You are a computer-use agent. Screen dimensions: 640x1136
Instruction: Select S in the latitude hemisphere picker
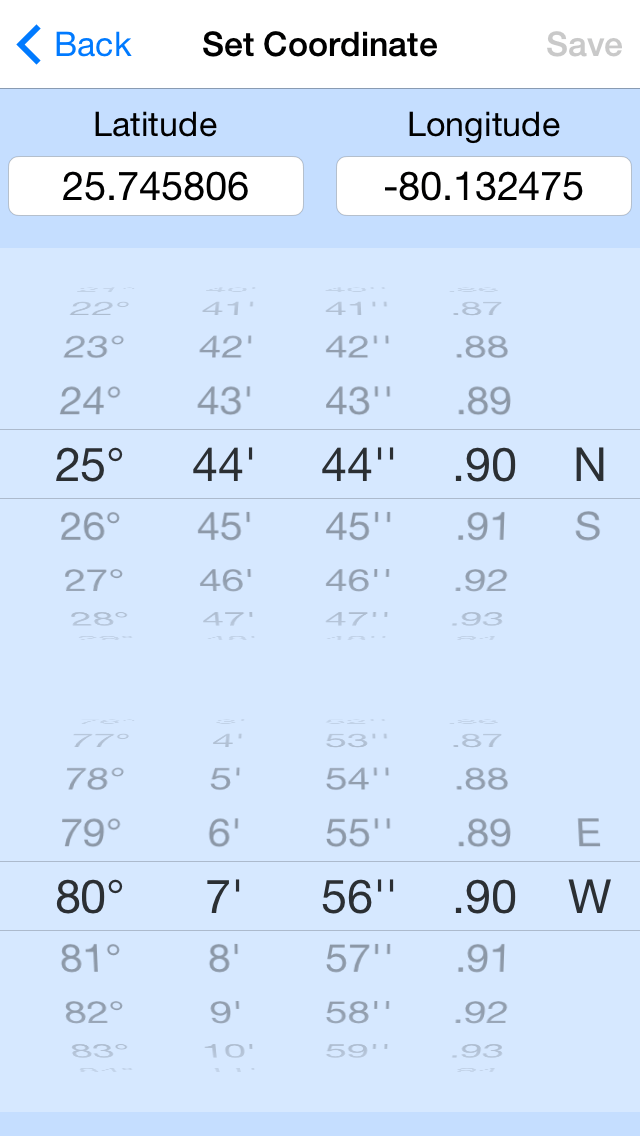(x=588, y=526)
